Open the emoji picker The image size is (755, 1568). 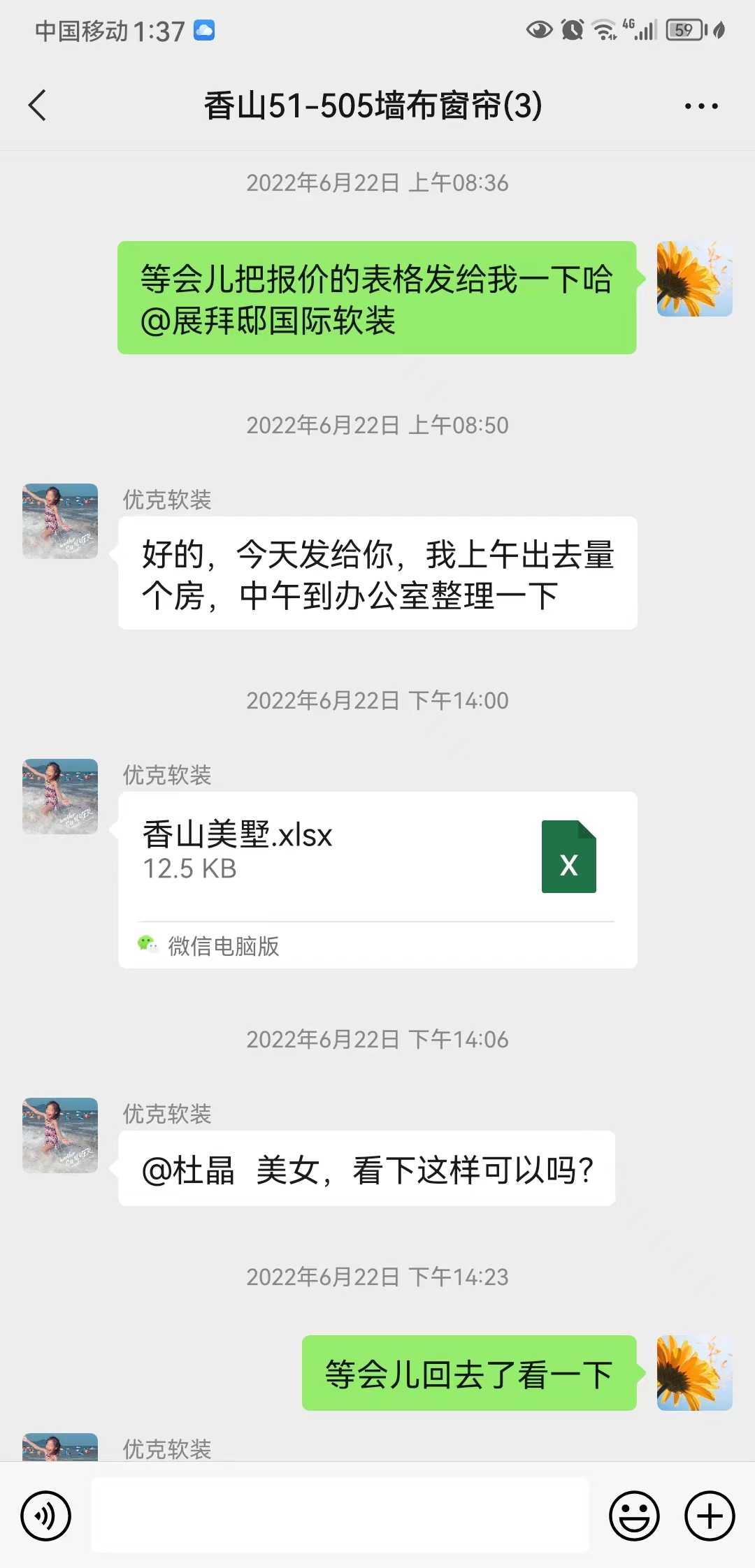634,1516
